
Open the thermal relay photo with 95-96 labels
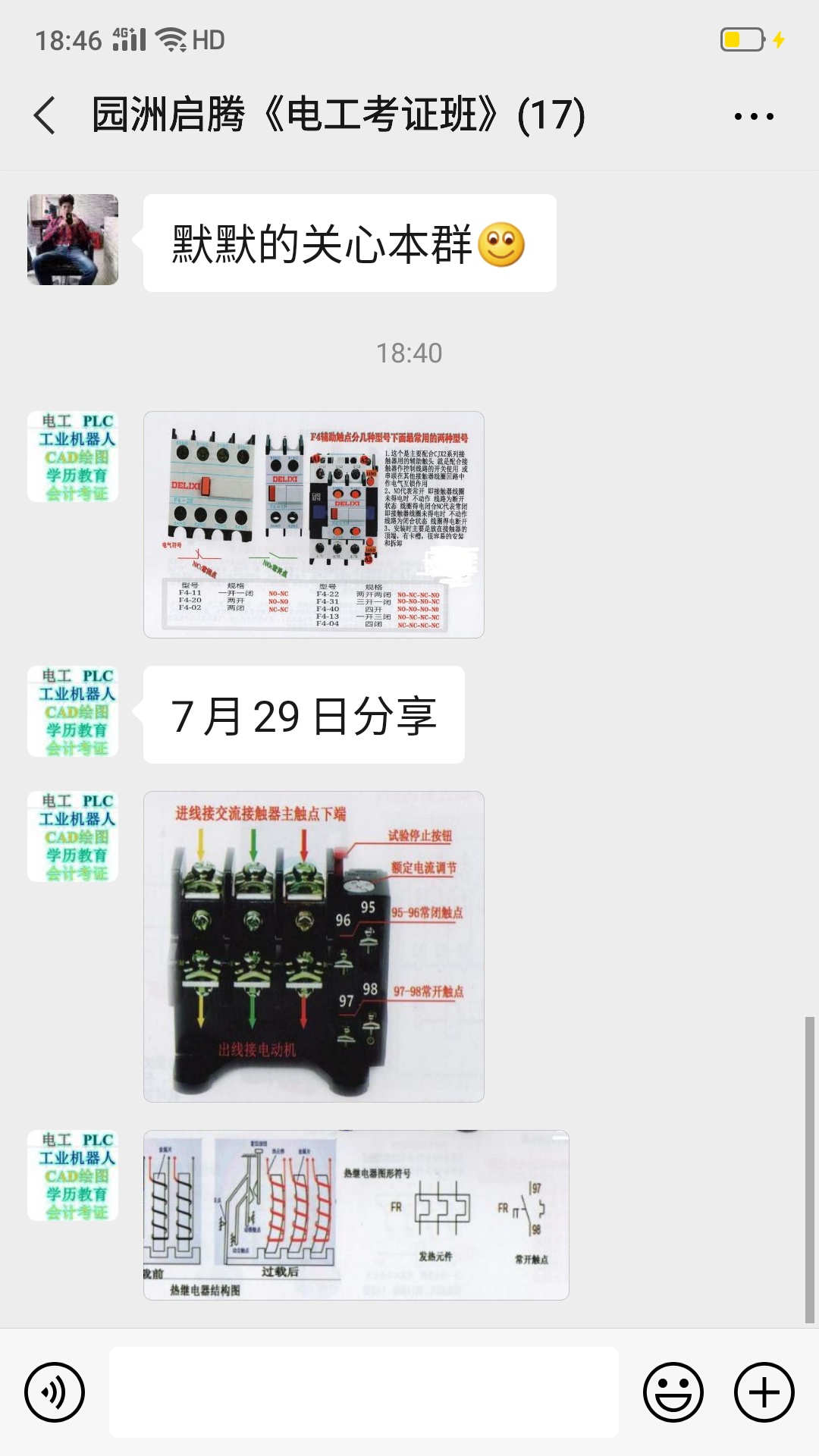coord(314,946)
